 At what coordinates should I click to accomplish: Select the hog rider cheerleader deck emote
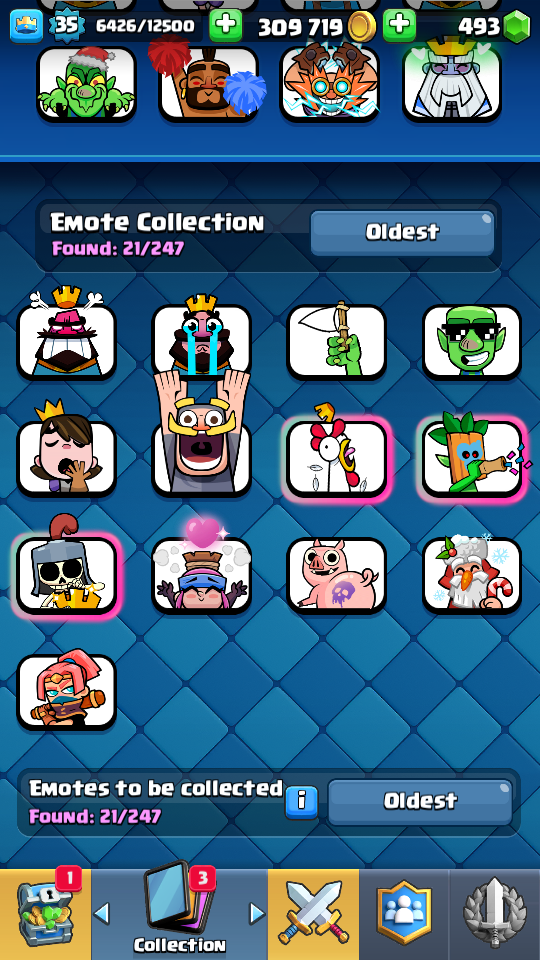[x=208, y=80]
